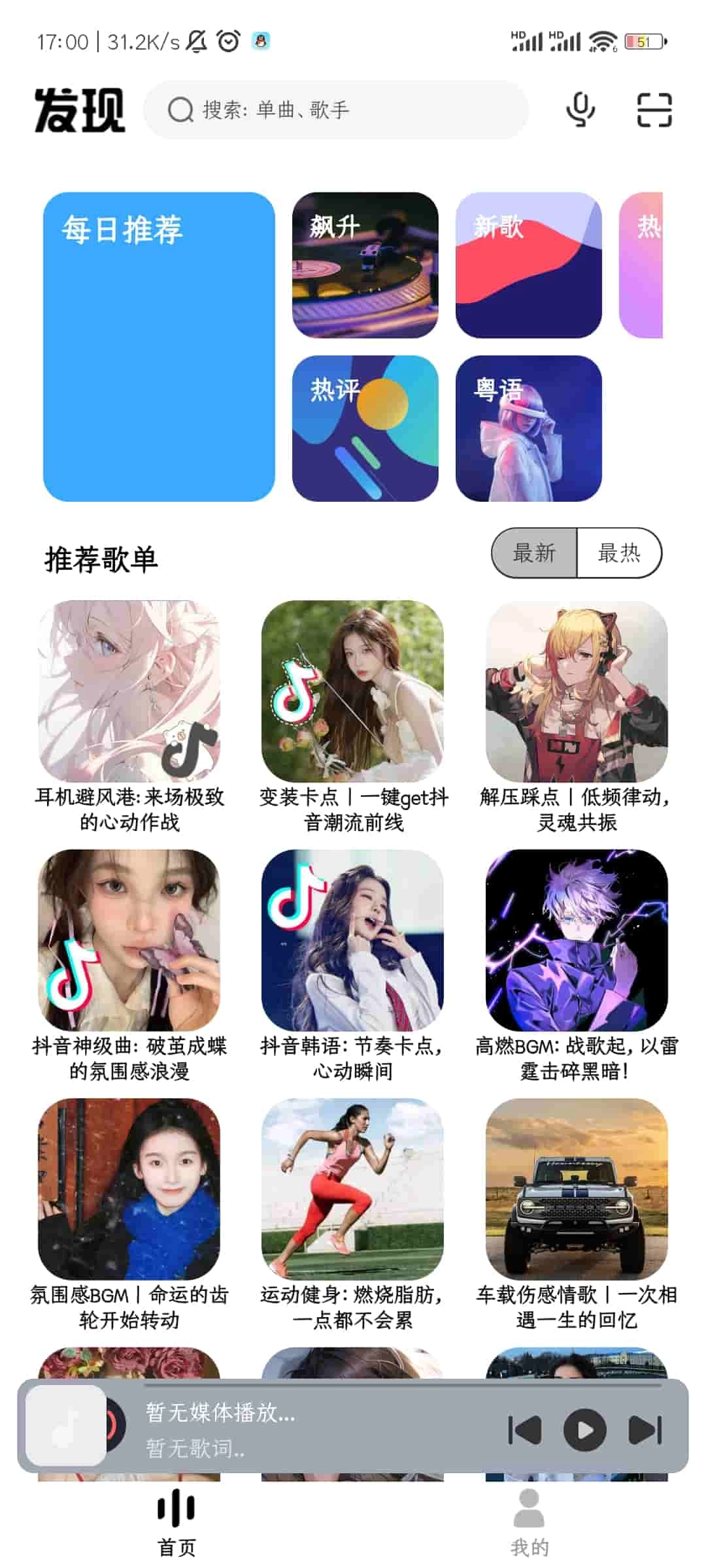The image size is (706, 1568).
Task: Open the 粤语 Cantonese music card
Action: tap(529, 428)
